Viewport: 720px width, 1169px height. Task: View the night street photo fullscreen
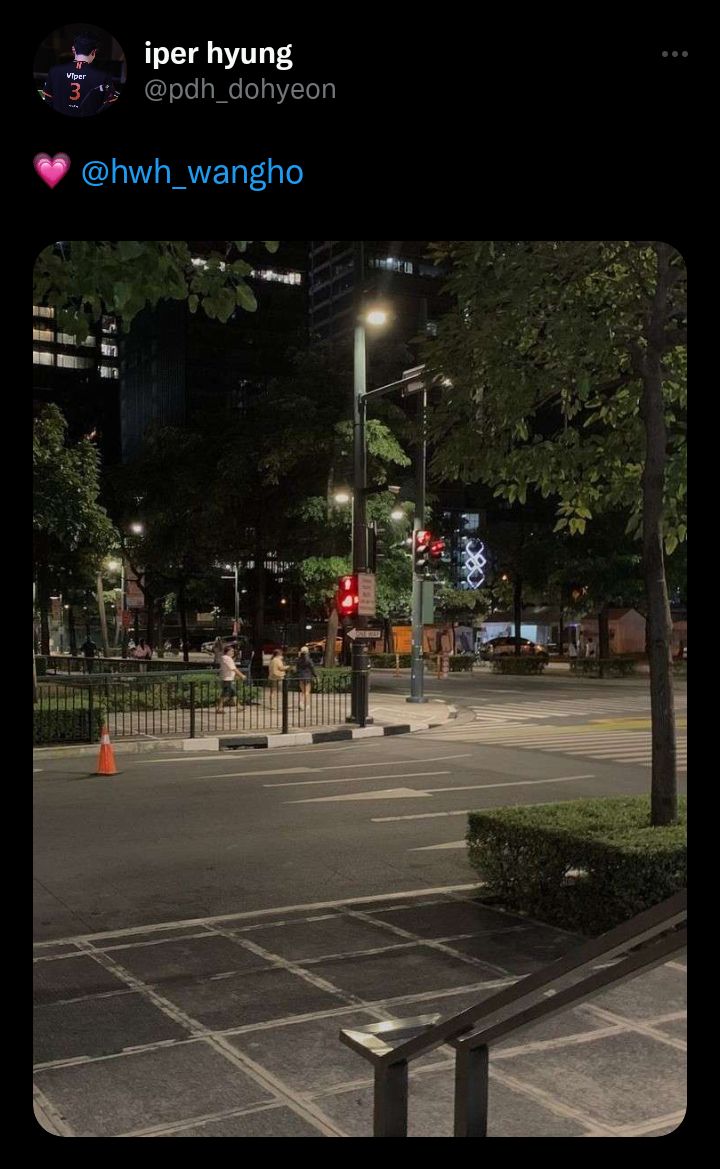click(x=360, y=688)
